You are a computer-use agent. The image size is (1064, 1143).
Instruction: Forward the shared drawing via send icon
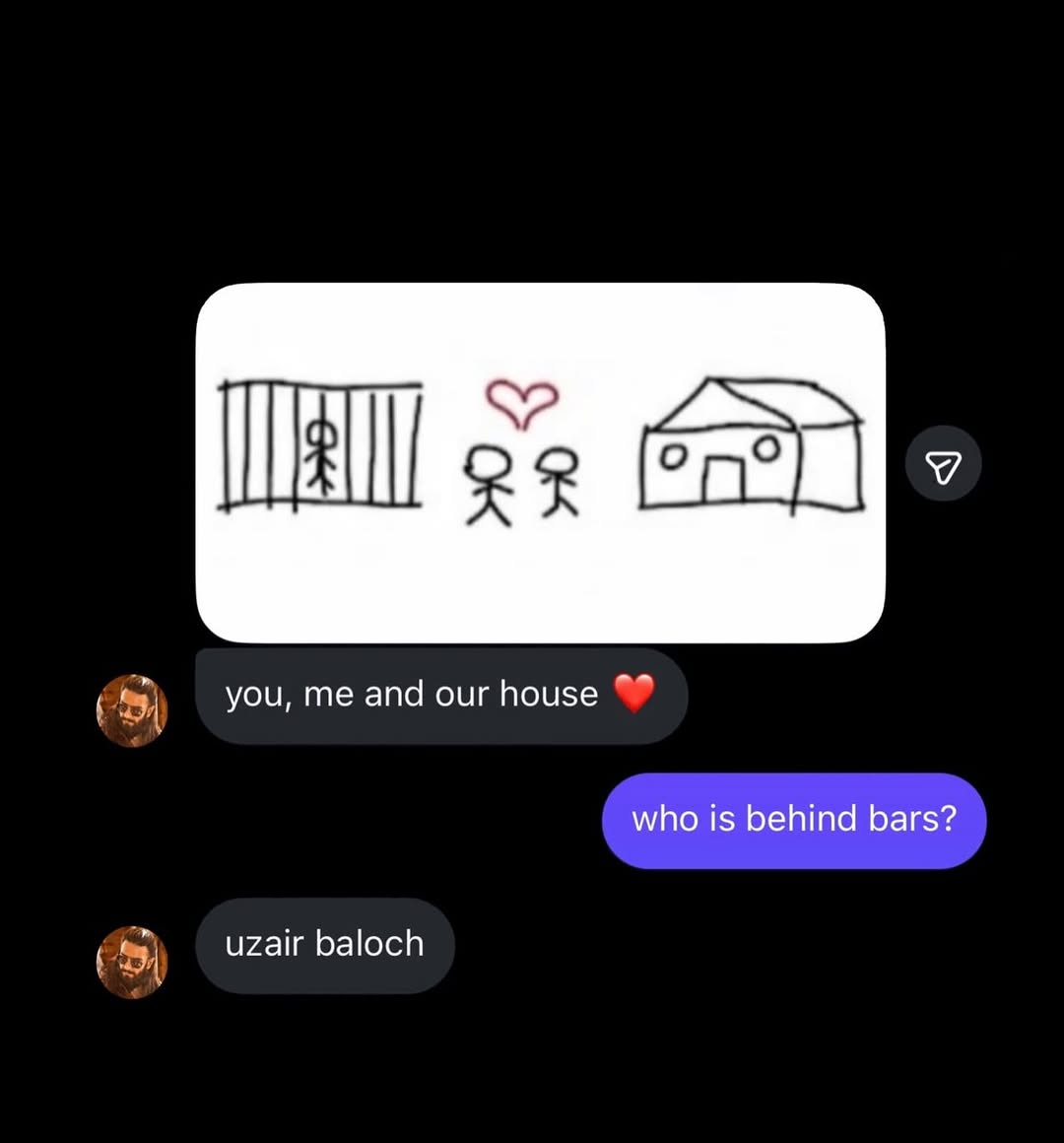pos(943,464)
